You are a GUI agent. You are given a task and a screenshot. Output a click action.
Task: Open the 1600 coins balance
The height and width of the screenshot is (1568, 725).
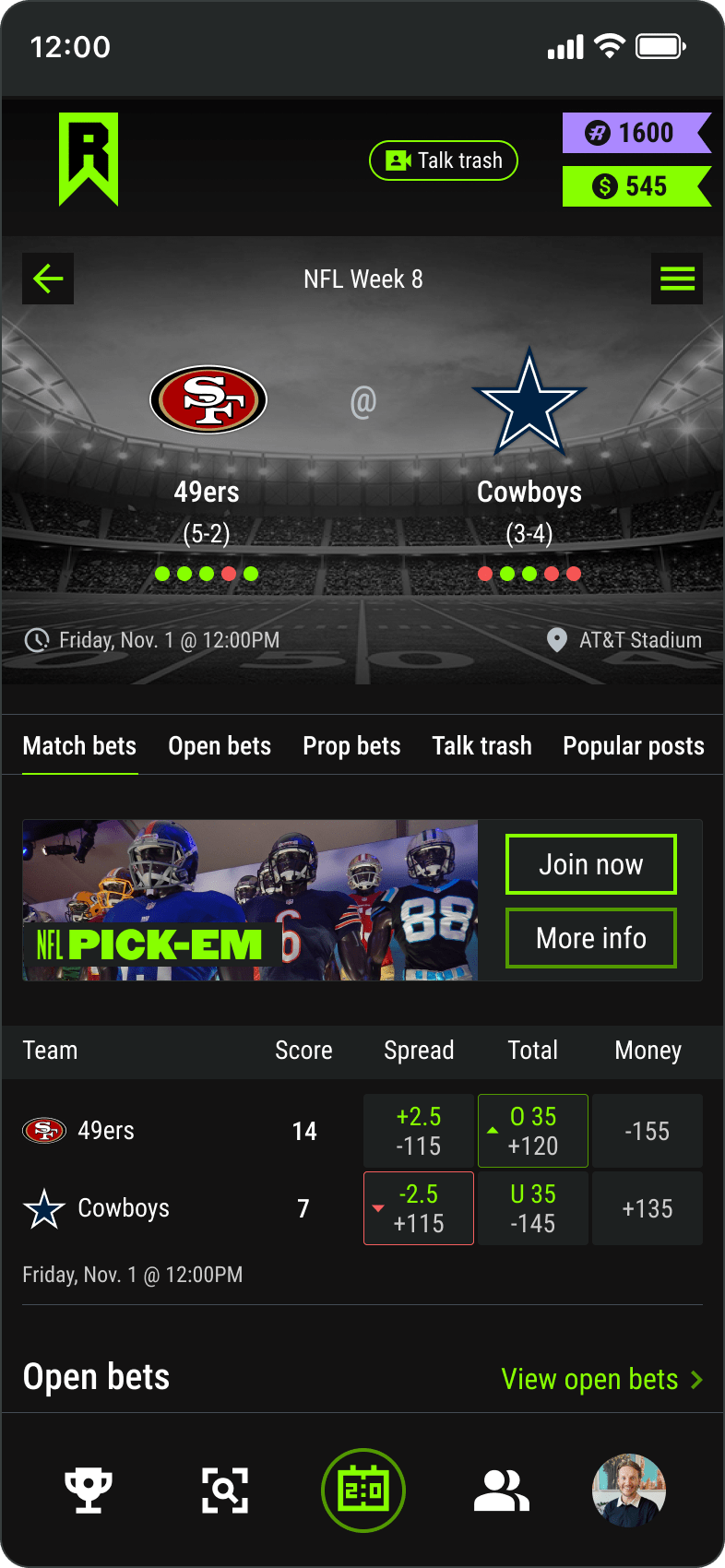click(635, 133)
